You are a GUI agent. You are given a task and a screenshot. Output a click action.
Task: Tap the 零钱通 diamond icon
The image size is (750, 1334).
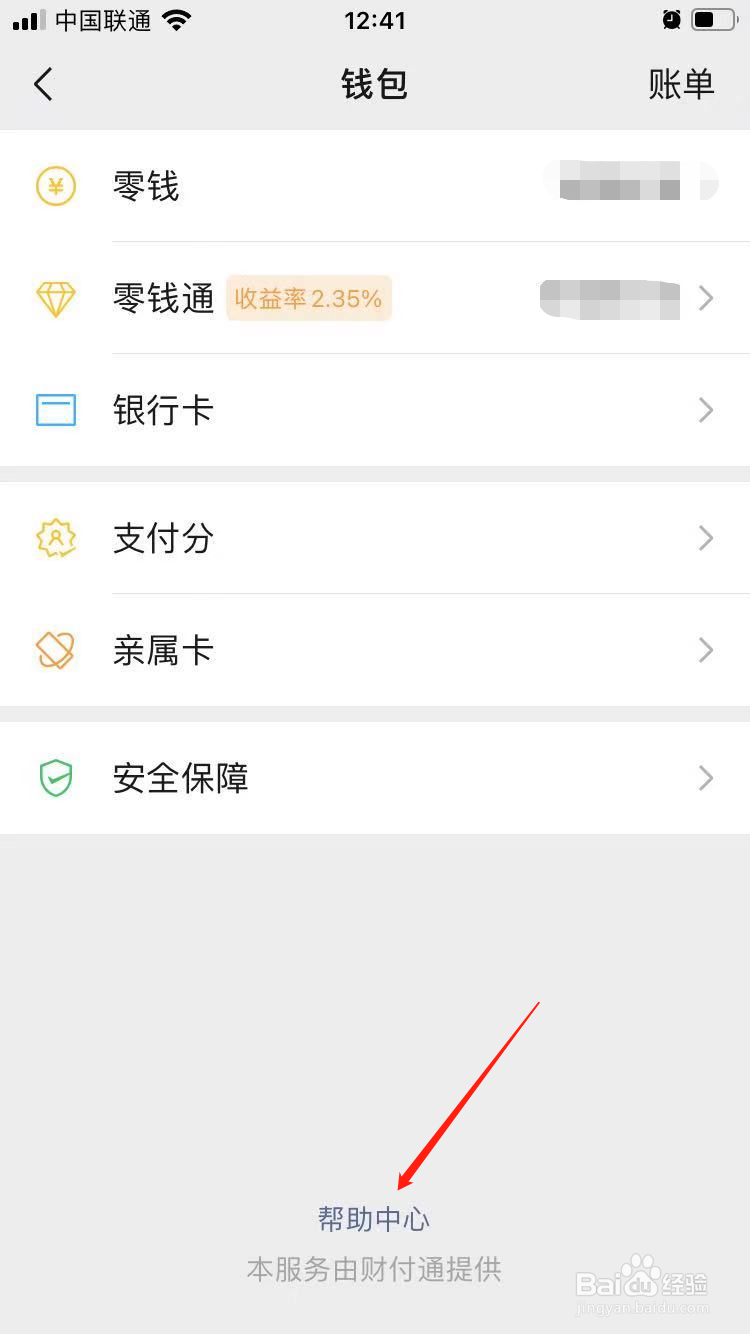(57, 298)
